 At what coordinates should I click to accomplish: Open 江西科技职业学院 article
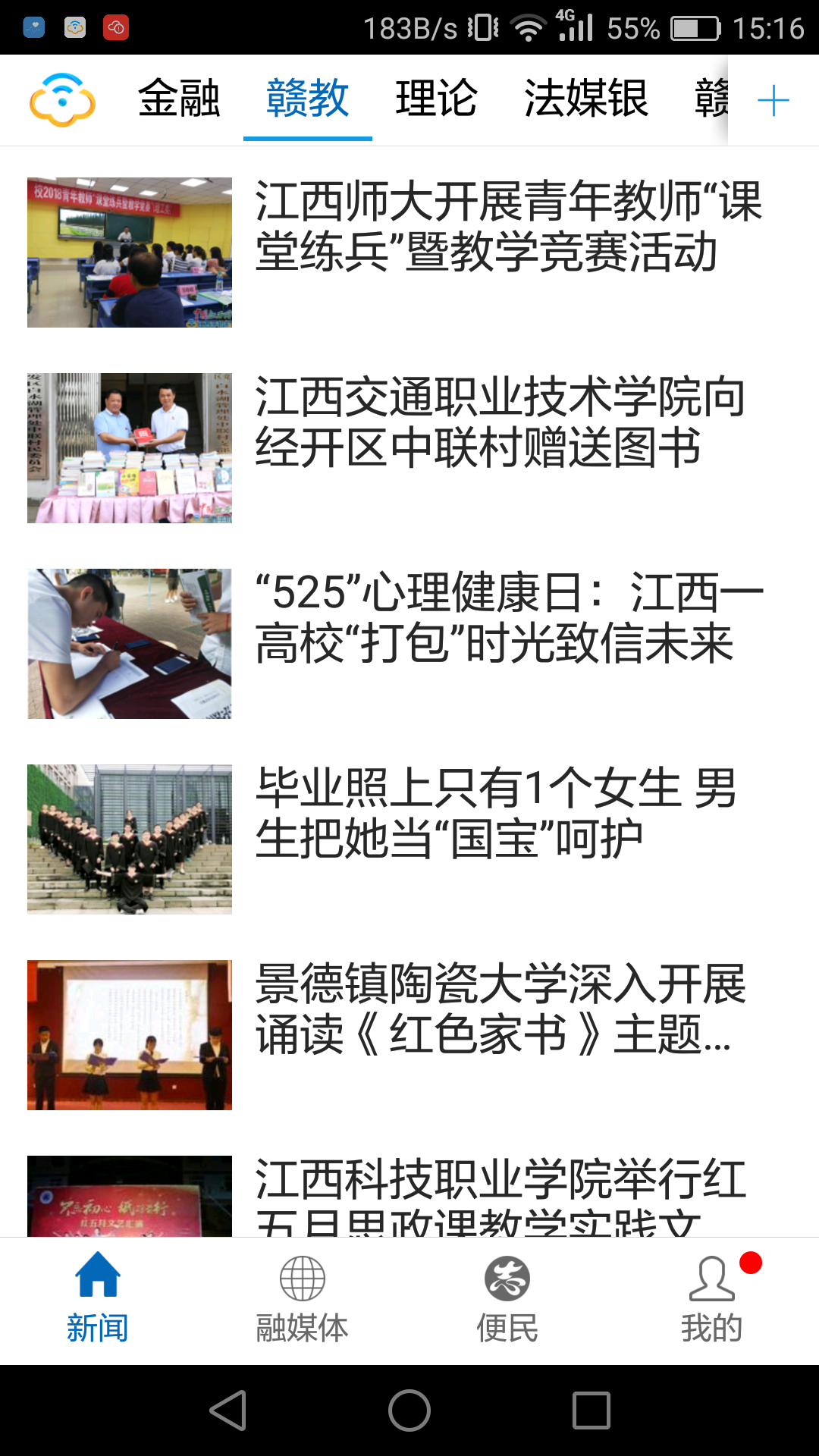(x=500, y=1194)
